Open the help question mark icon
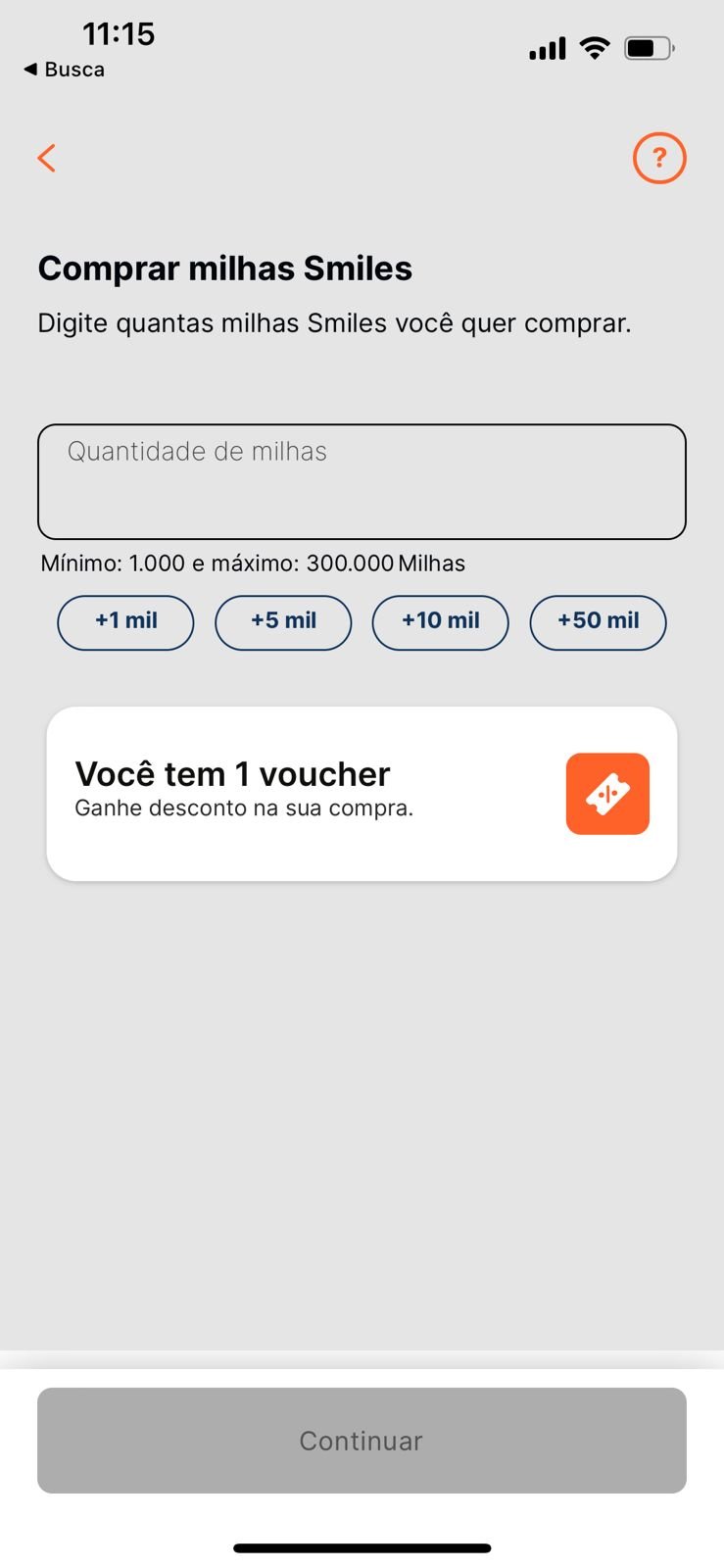Screen dimensions: 724x1568 tap(659, 158)
